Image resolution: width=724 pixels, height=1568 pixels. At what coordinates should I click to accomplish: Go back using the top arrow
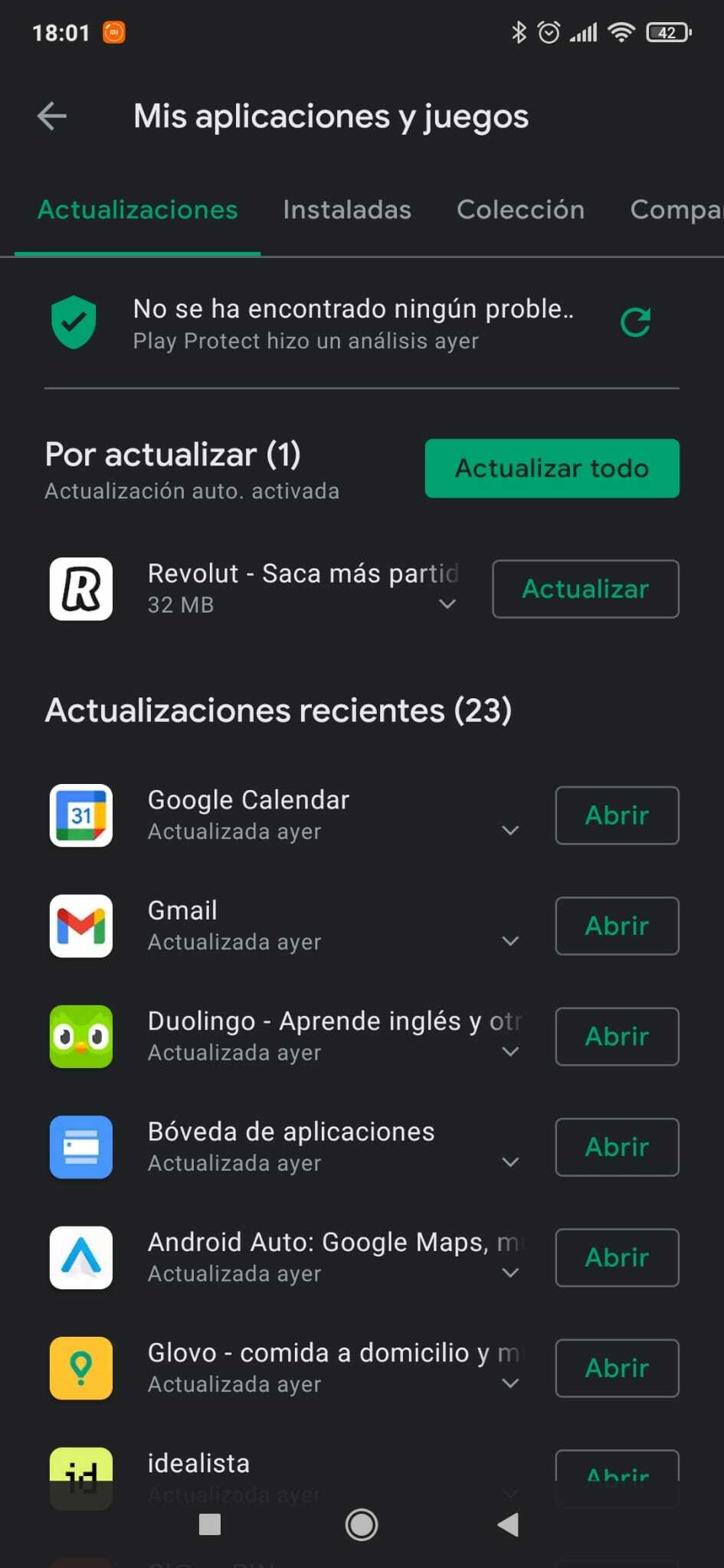pos(52,116)
